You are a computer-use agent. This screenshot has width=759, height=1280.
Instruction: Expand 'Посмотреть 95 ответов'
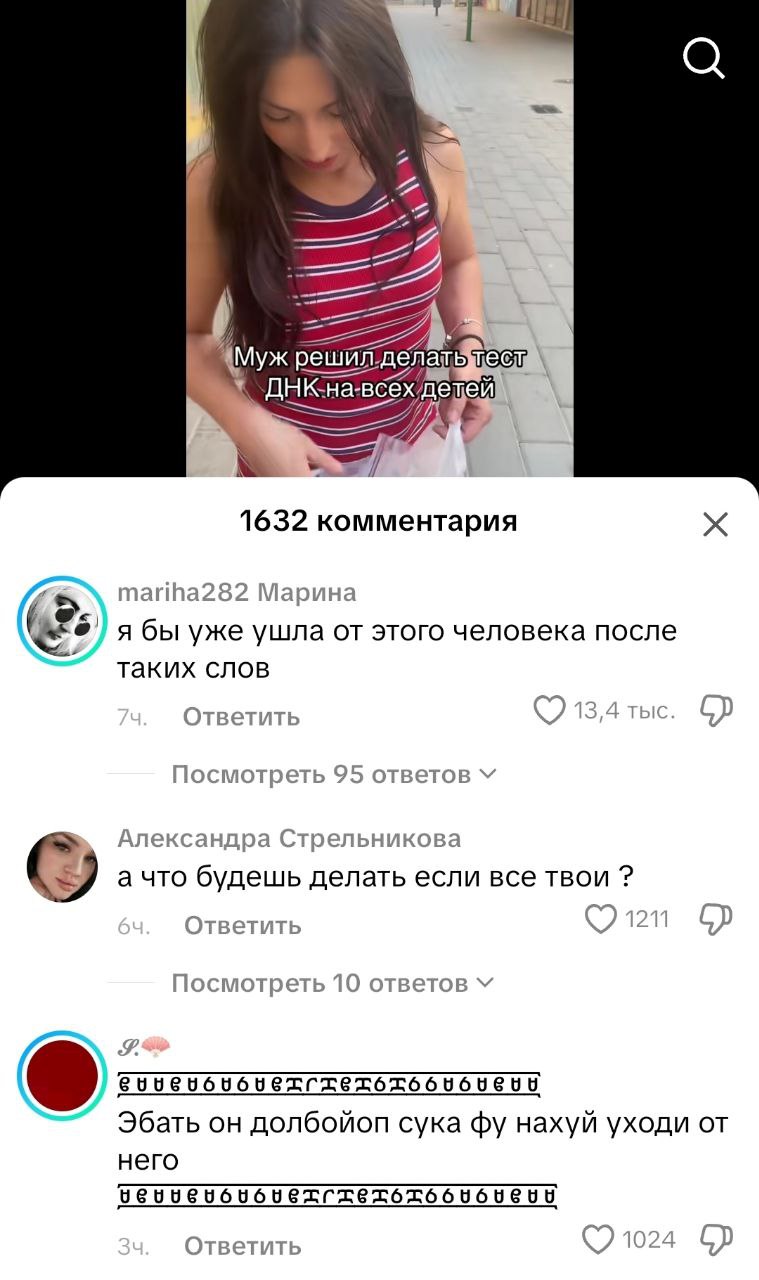(334, 774)
